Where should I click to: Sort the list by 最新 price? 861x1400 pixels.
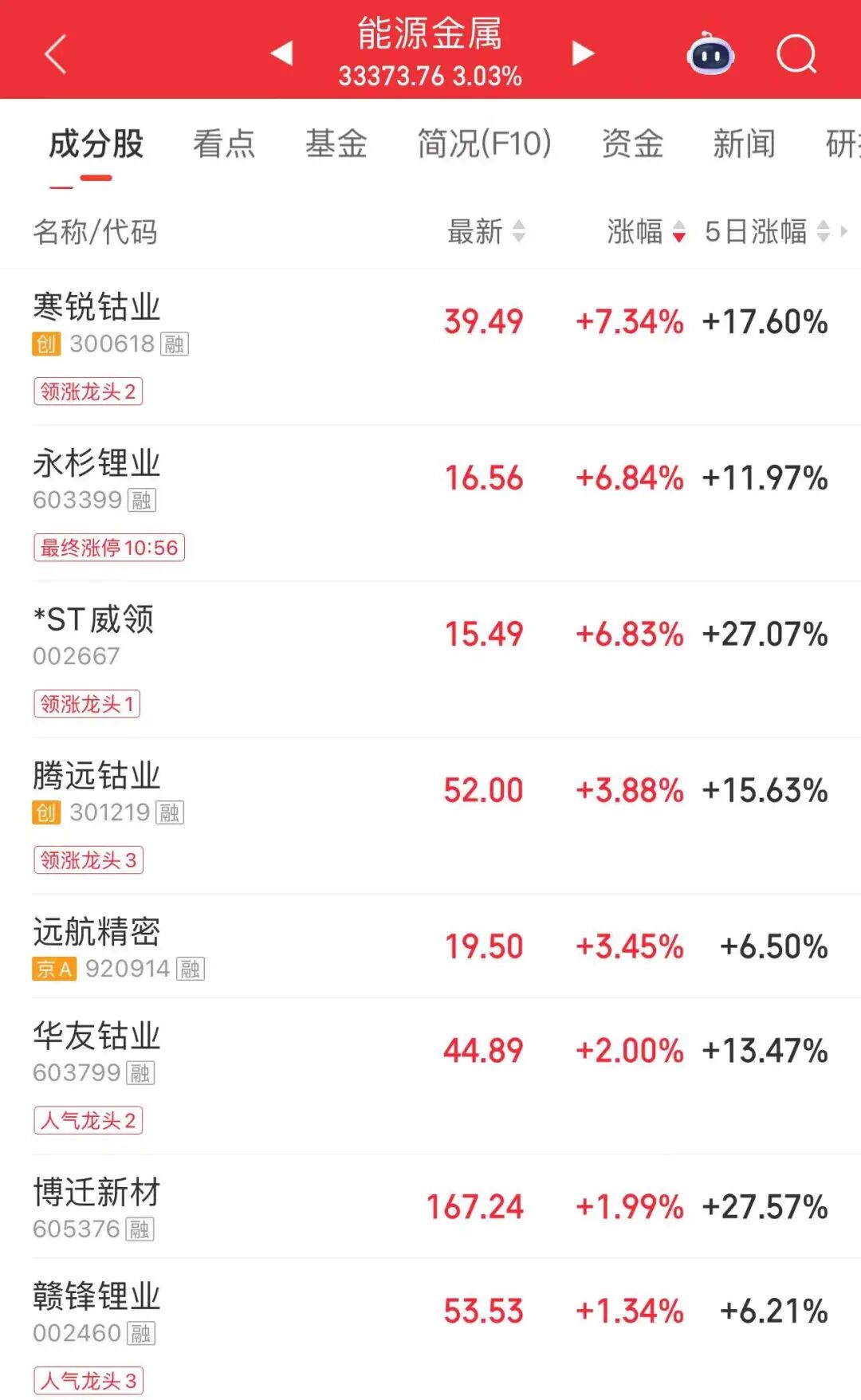point(486,232)
